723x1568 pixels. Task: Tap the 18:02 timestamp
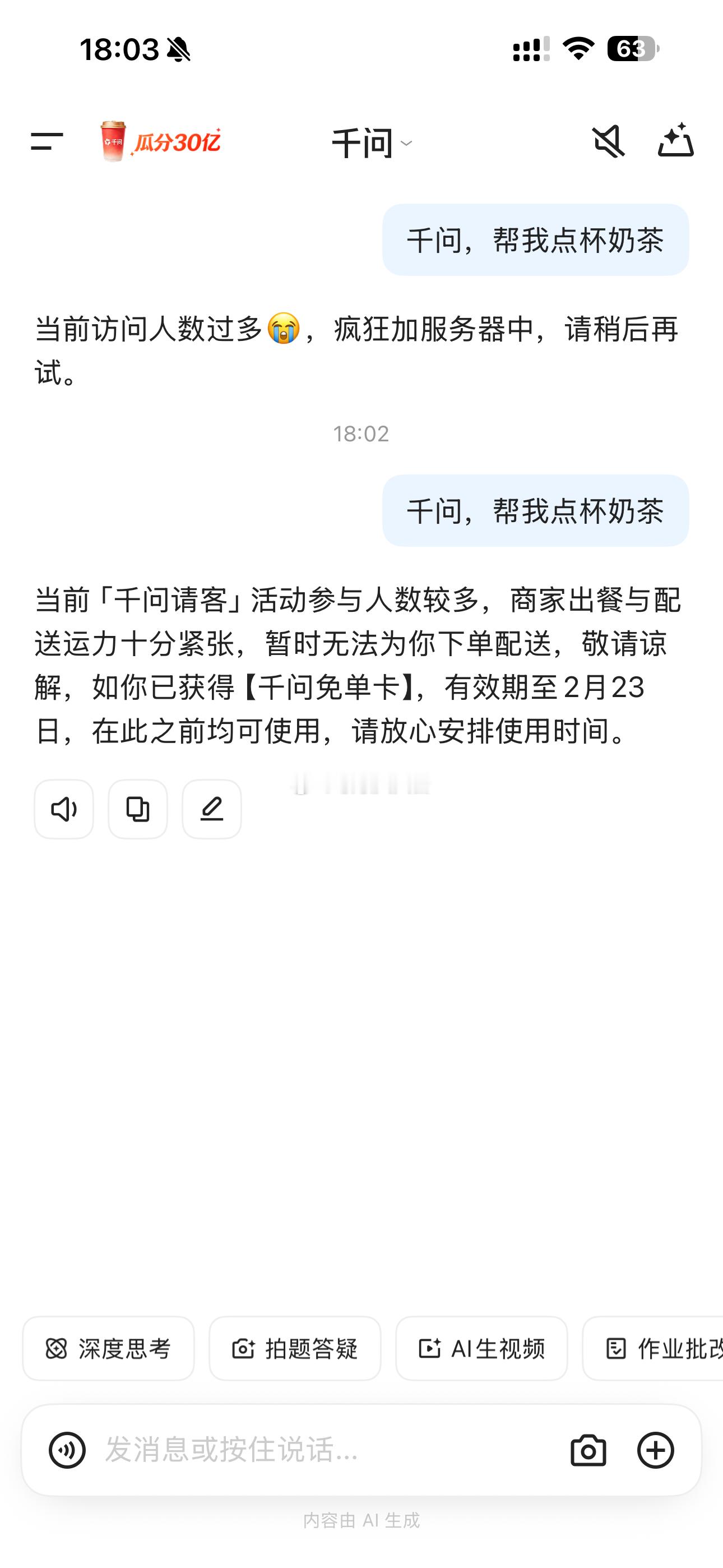361,433
